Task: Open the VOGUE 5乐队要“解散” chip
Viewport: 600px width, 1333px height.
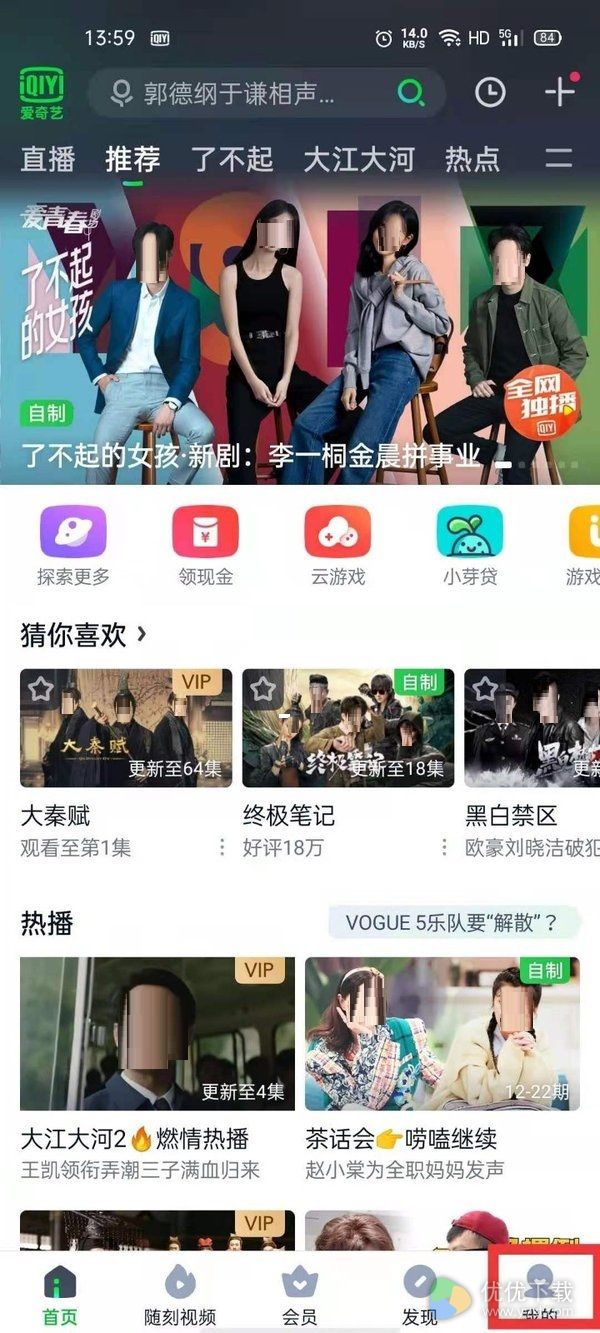Action: coord(453,922)
